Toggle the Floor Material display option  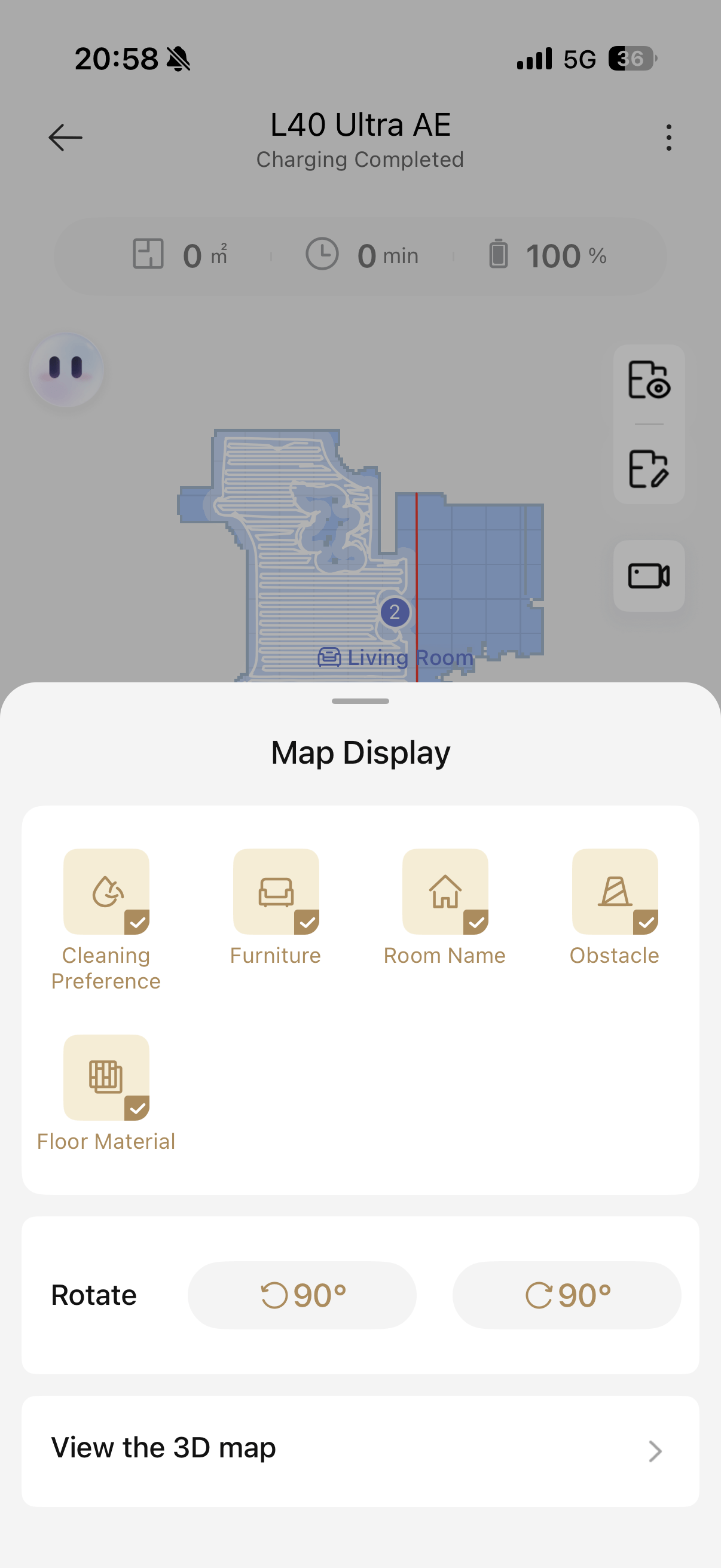(x=106, y=1078)
